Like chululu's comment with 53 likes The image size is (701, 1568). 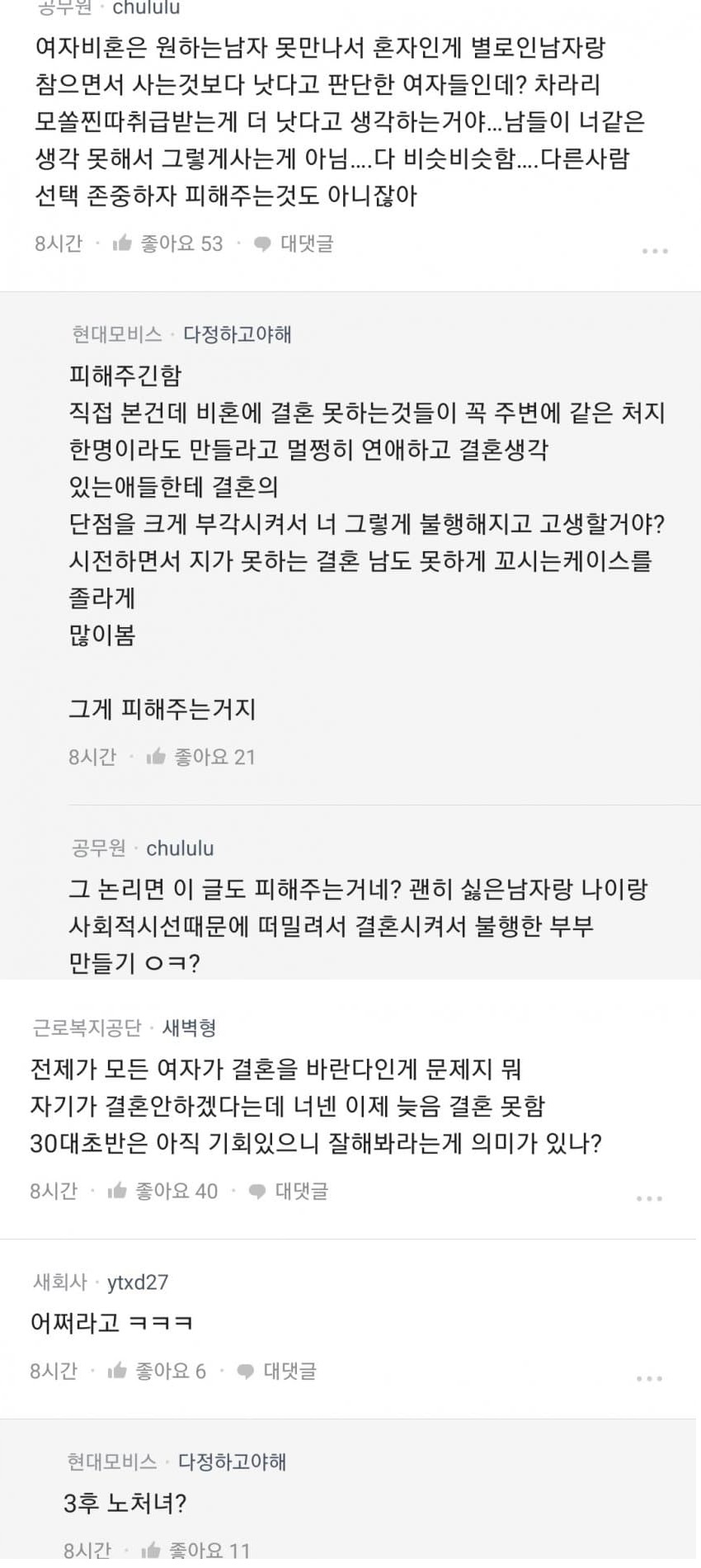122,243
